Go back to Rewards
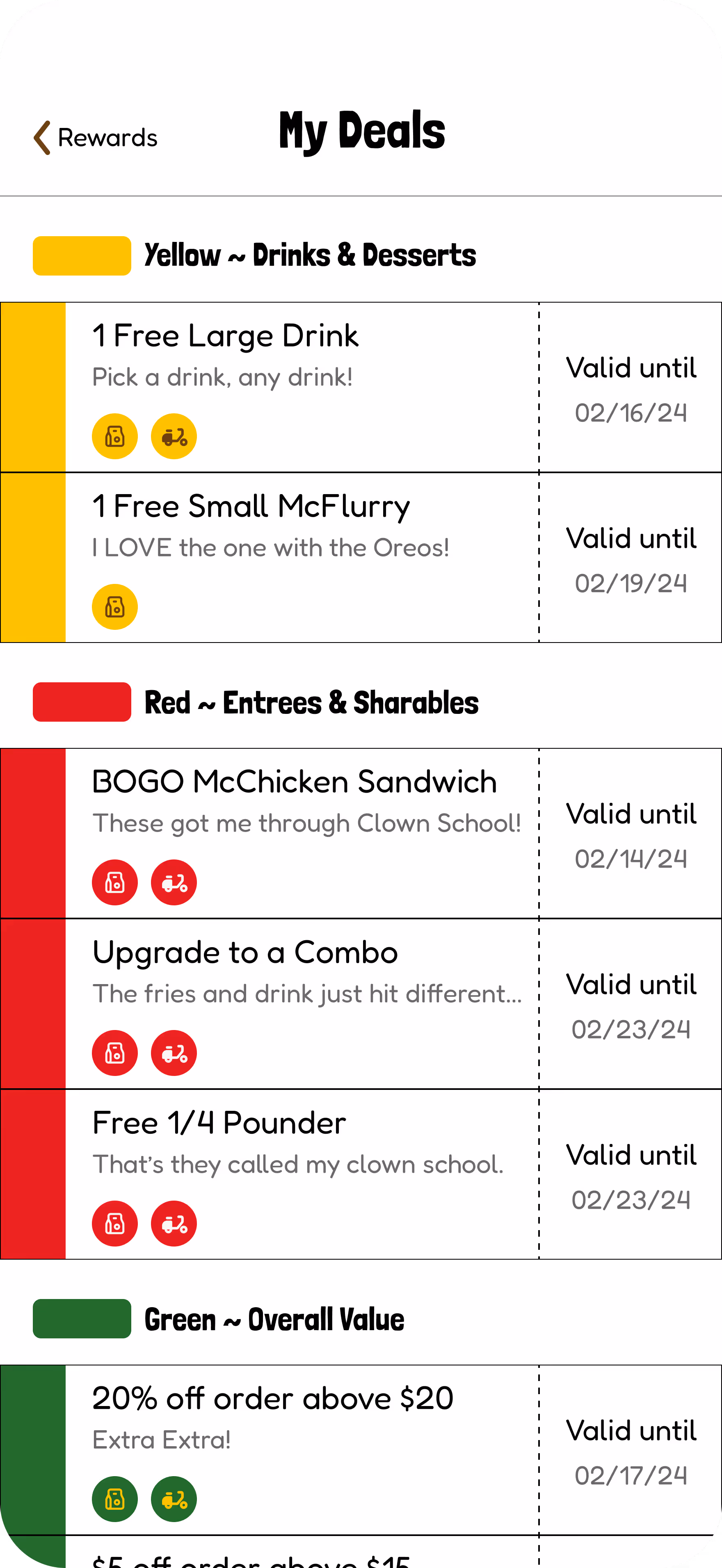Viewport: 722px width, 1568px height. click(96, 137)
